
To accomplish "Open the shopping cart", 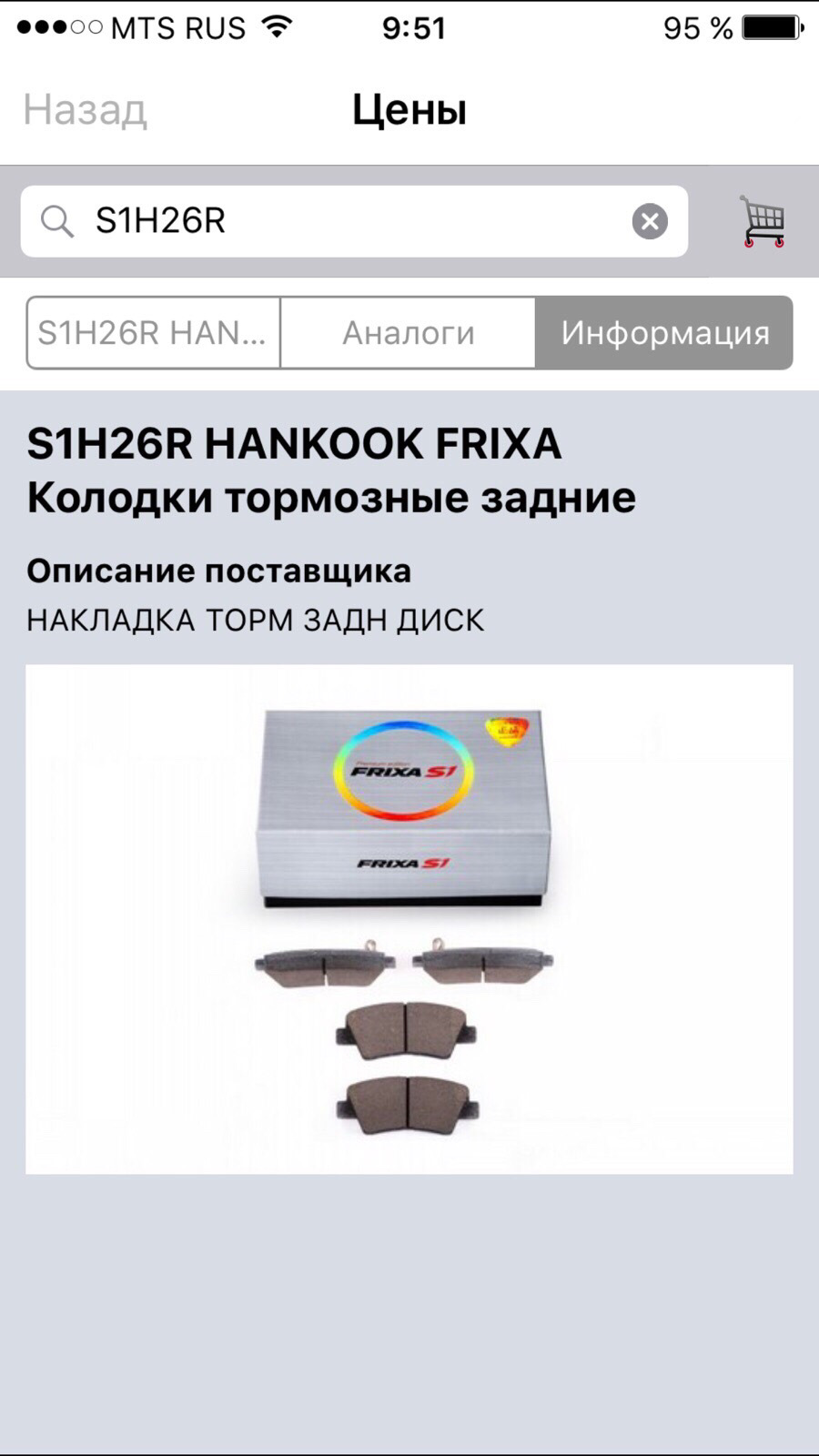I will (x=762, y=221).
